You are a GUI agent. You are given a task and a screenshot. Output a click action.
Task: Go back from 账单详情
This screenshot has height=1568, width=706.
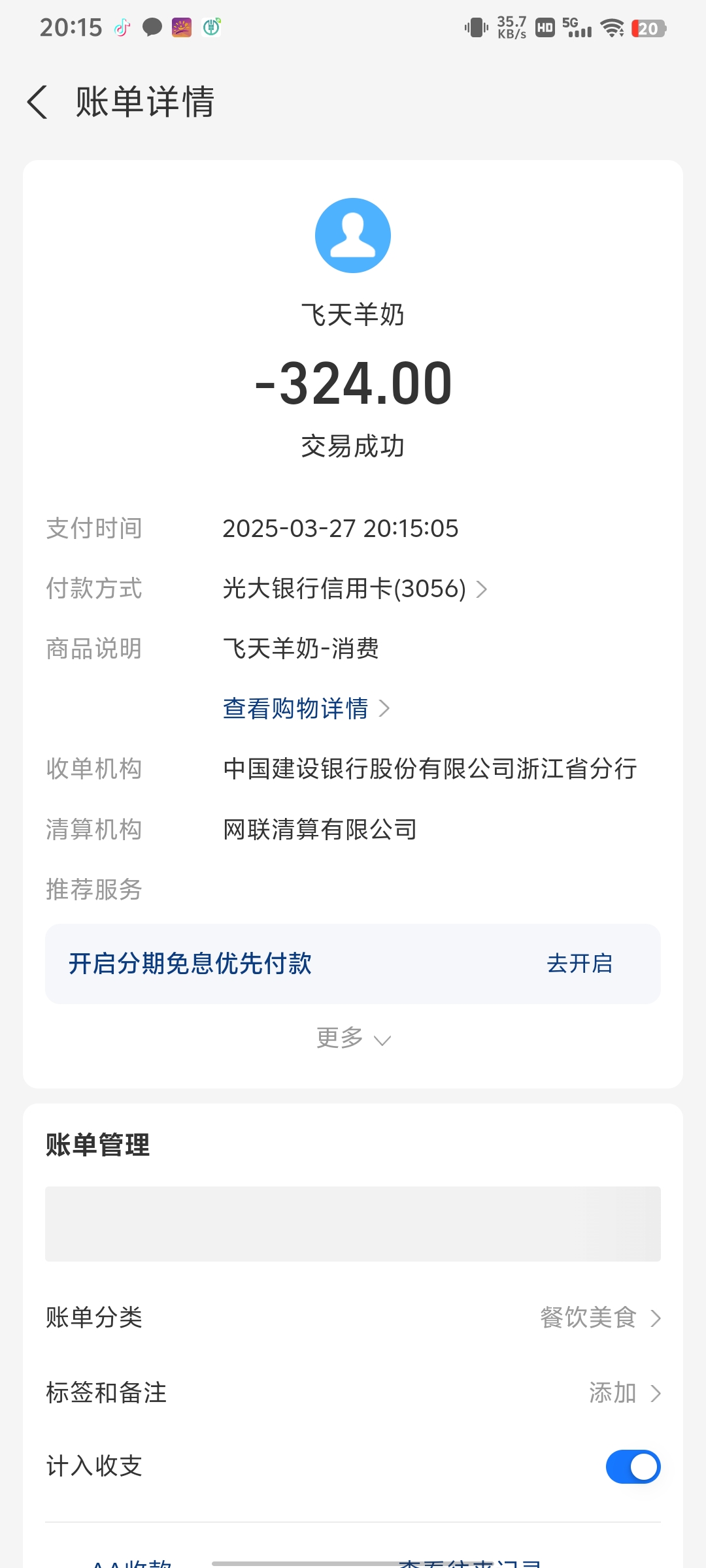[38, 103]
